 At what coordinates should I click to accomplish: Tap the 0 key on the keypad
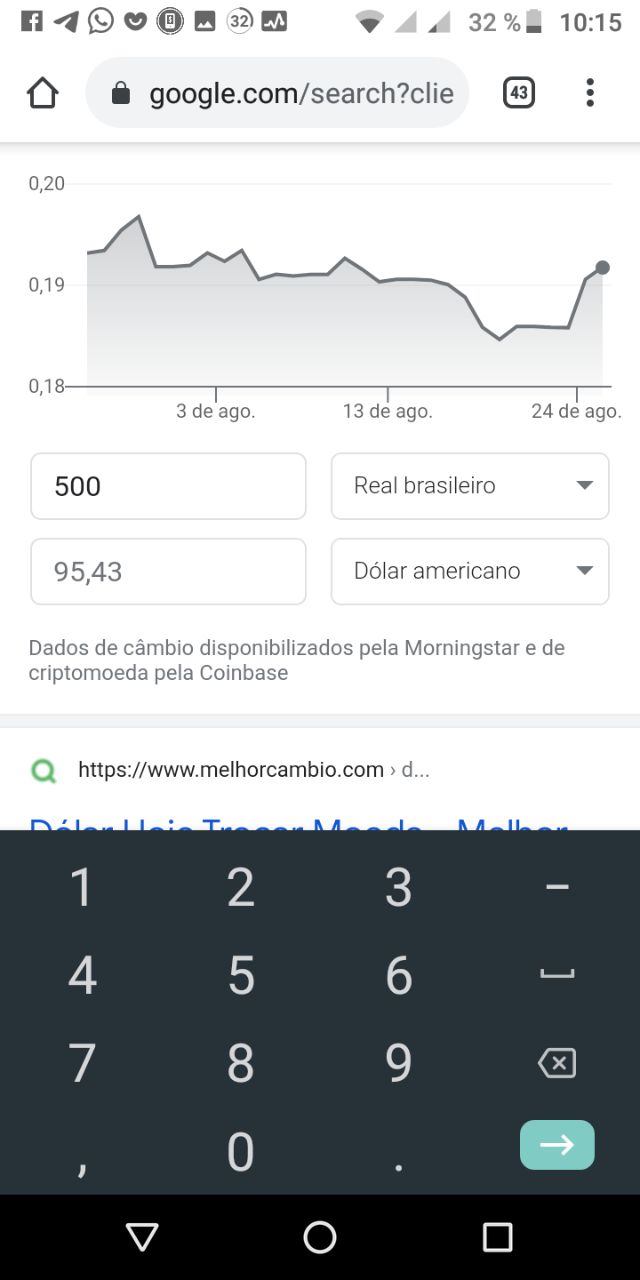click(241, 1151)
